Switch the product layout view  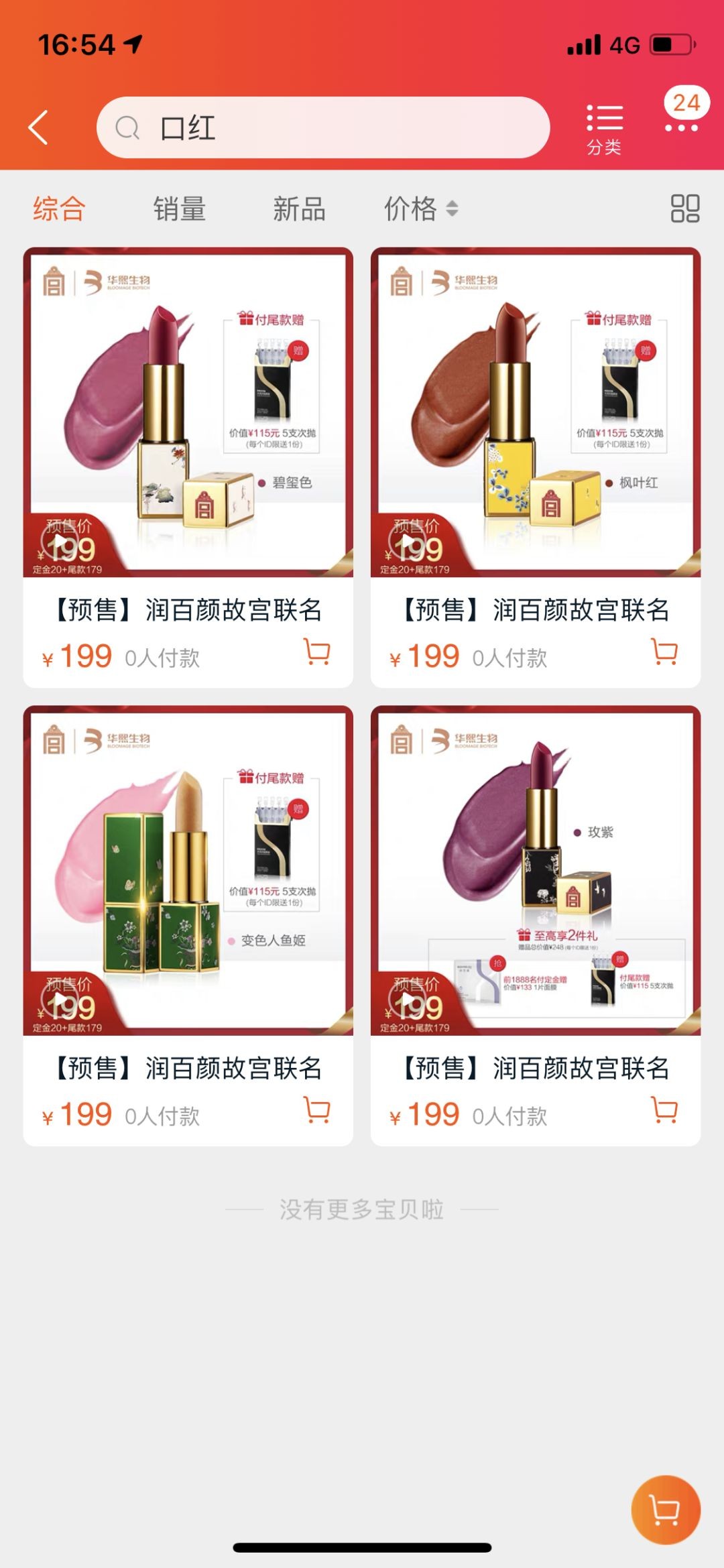[684, 208]
